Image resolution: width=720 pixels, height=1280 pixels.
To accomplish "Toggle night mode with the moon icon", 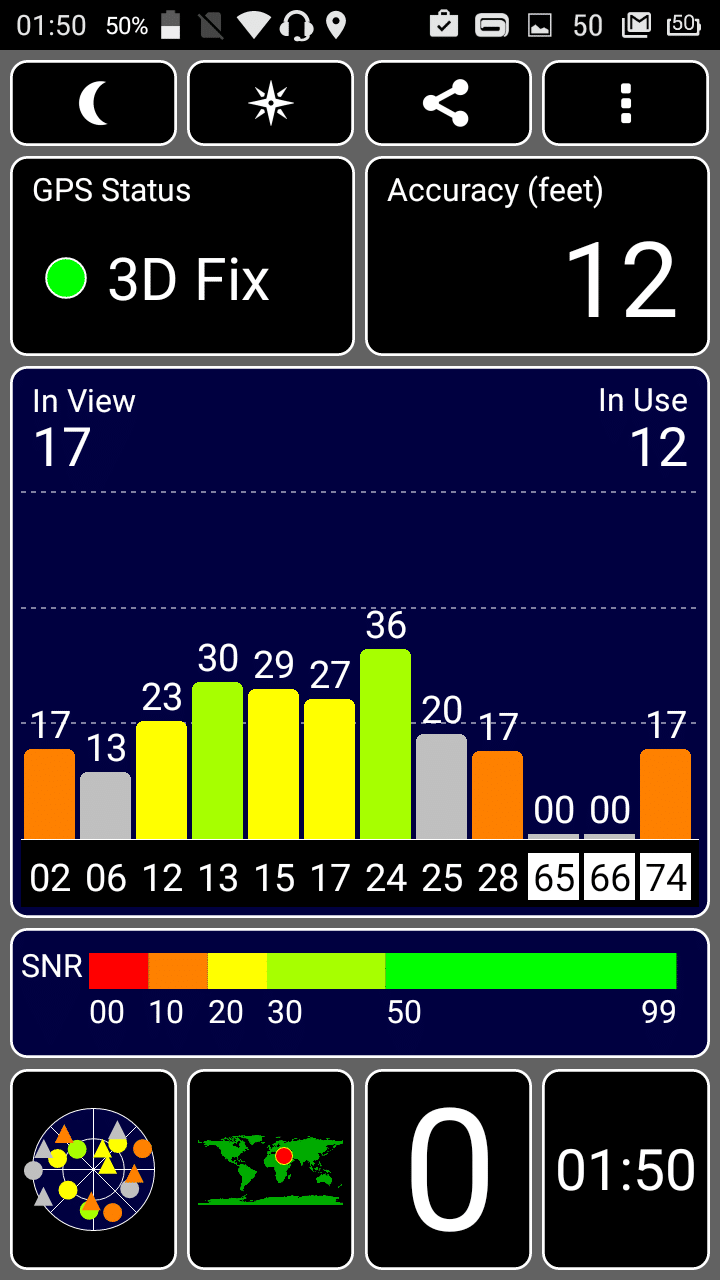I will [x=93, y=103].
